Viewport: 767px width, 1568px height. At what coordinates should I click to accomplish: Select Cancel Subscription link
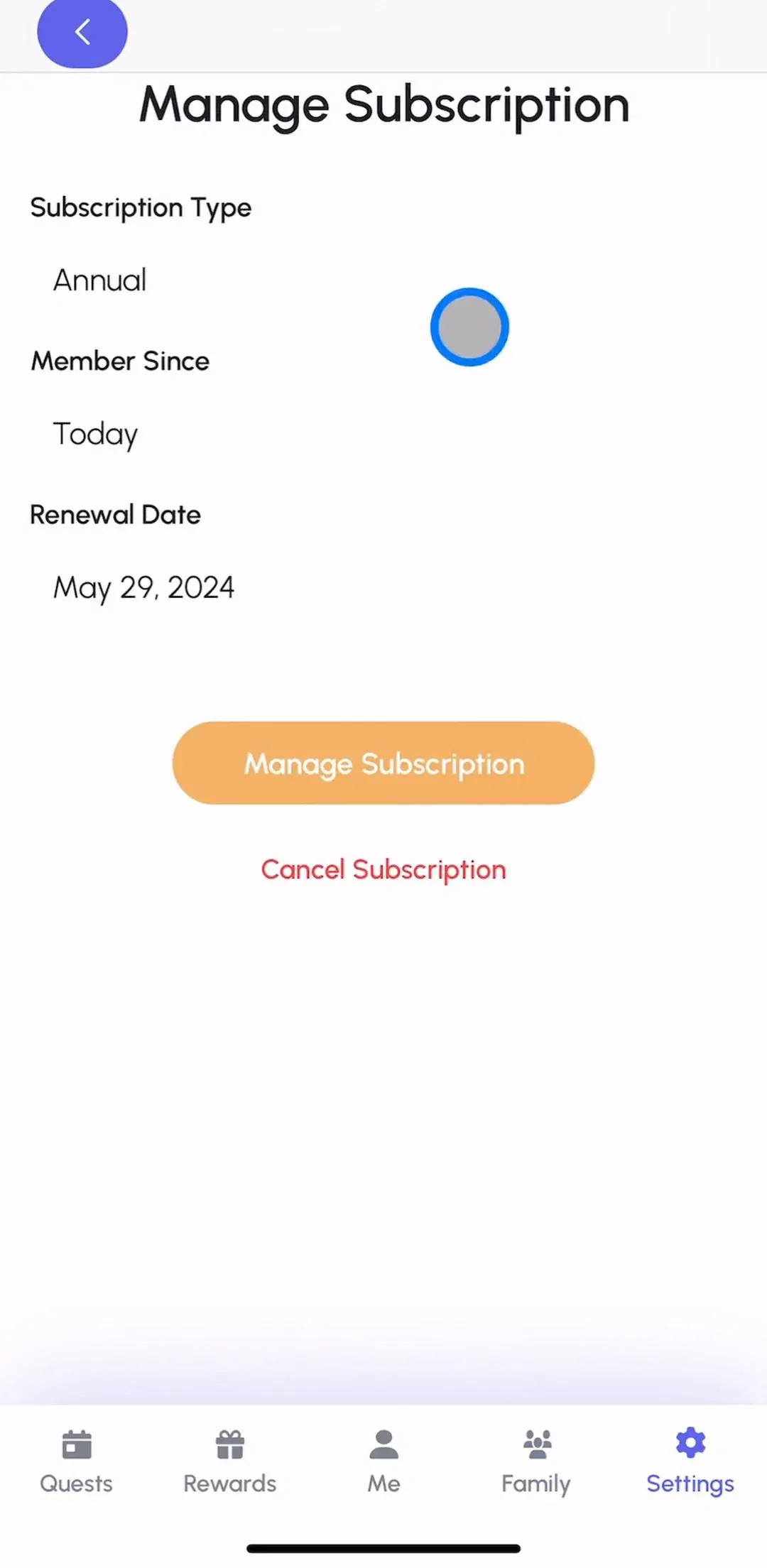point(383,870)
